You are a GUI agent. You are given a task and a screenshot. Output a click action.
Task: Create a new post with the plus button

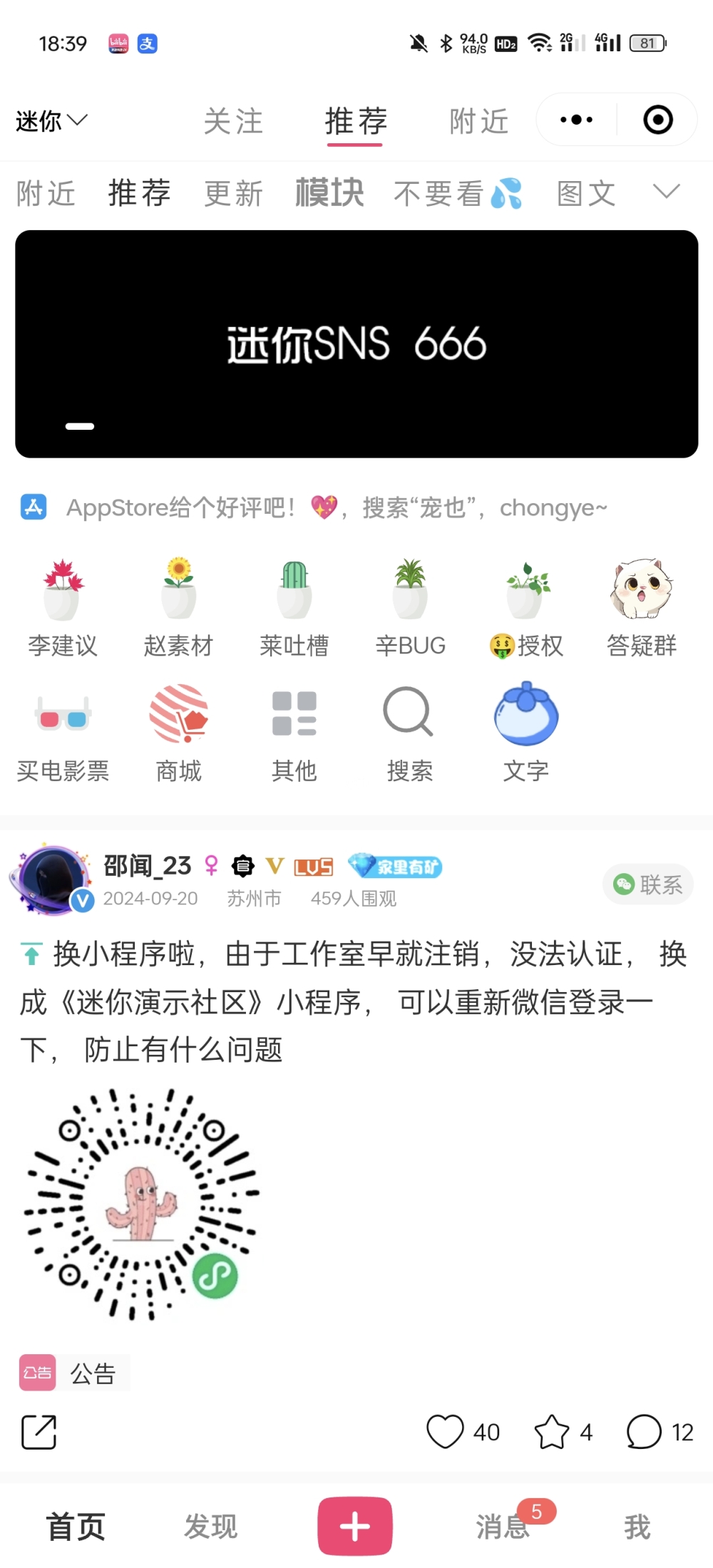pyautogui.click(x=355, y=1526)
